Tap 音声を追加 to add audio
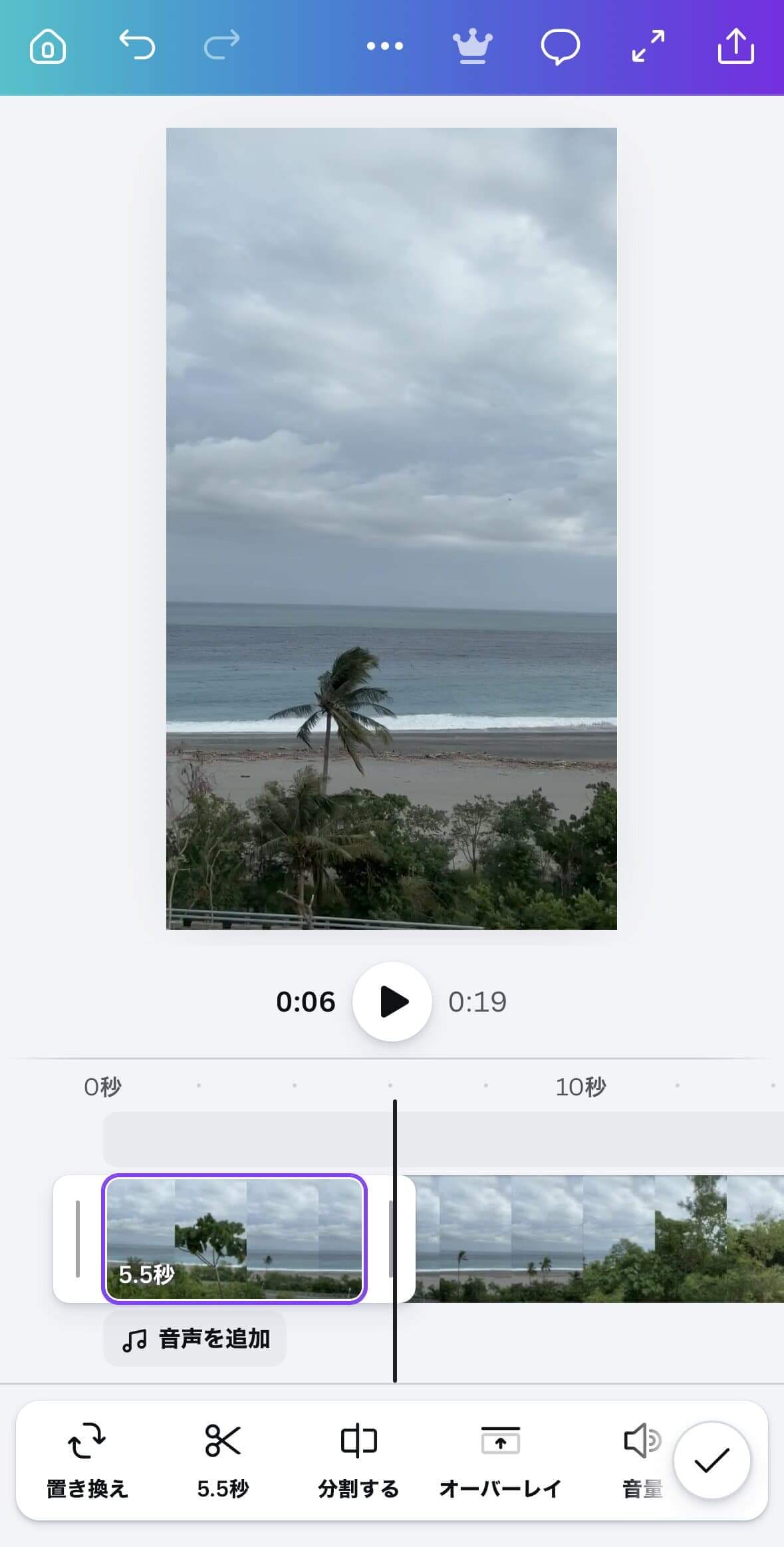 196,1339
